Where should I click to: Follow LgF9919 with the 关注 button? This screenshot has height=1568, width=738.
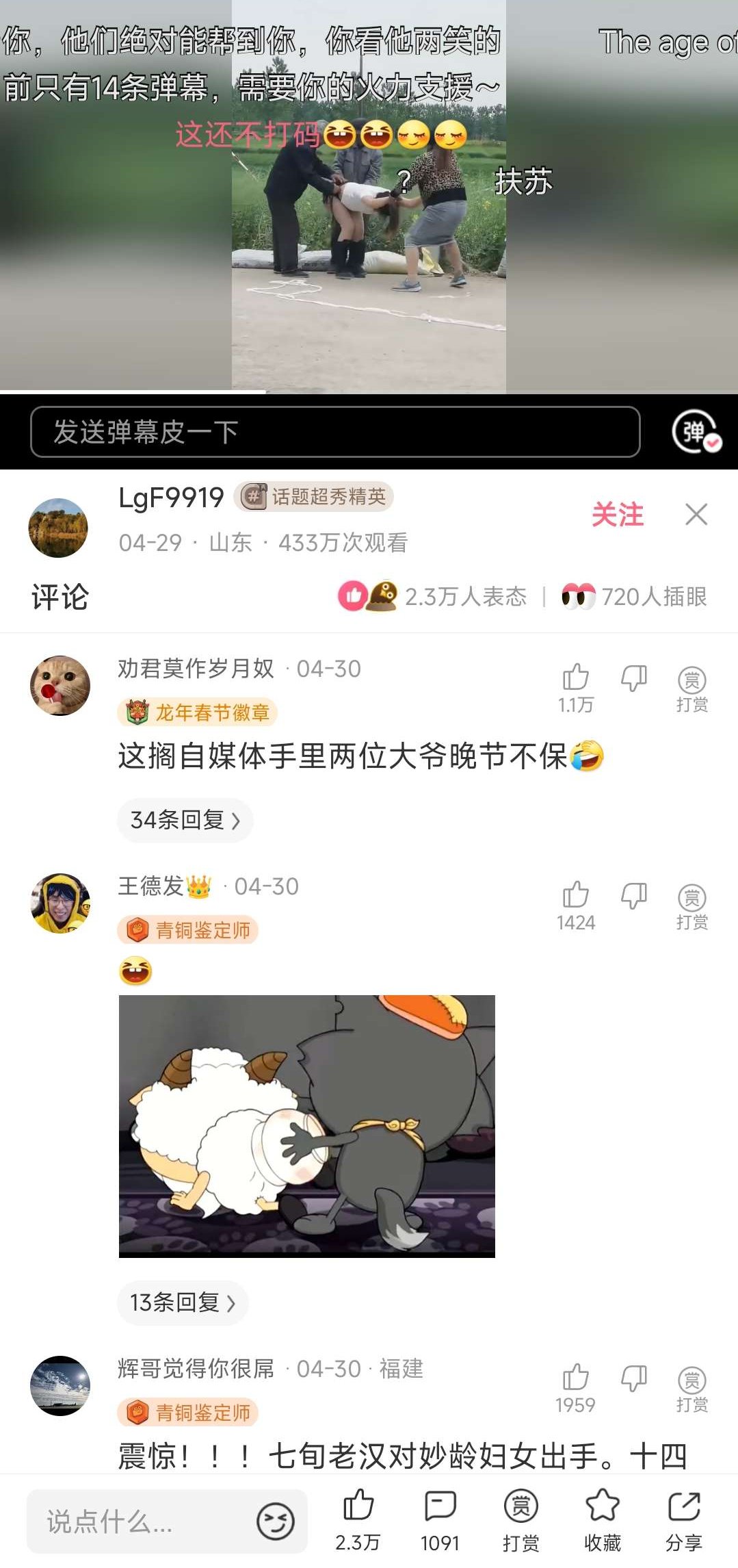pos(617,515)
